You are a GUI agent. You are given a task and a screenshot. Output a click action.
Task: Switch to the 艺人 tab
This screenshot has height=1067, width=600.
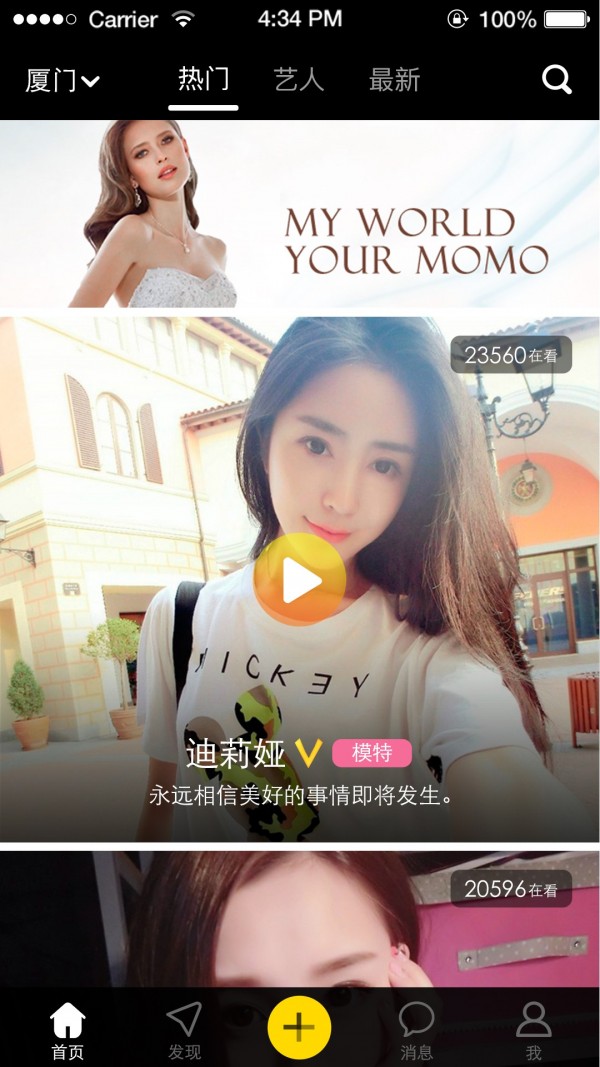point(299,80)
